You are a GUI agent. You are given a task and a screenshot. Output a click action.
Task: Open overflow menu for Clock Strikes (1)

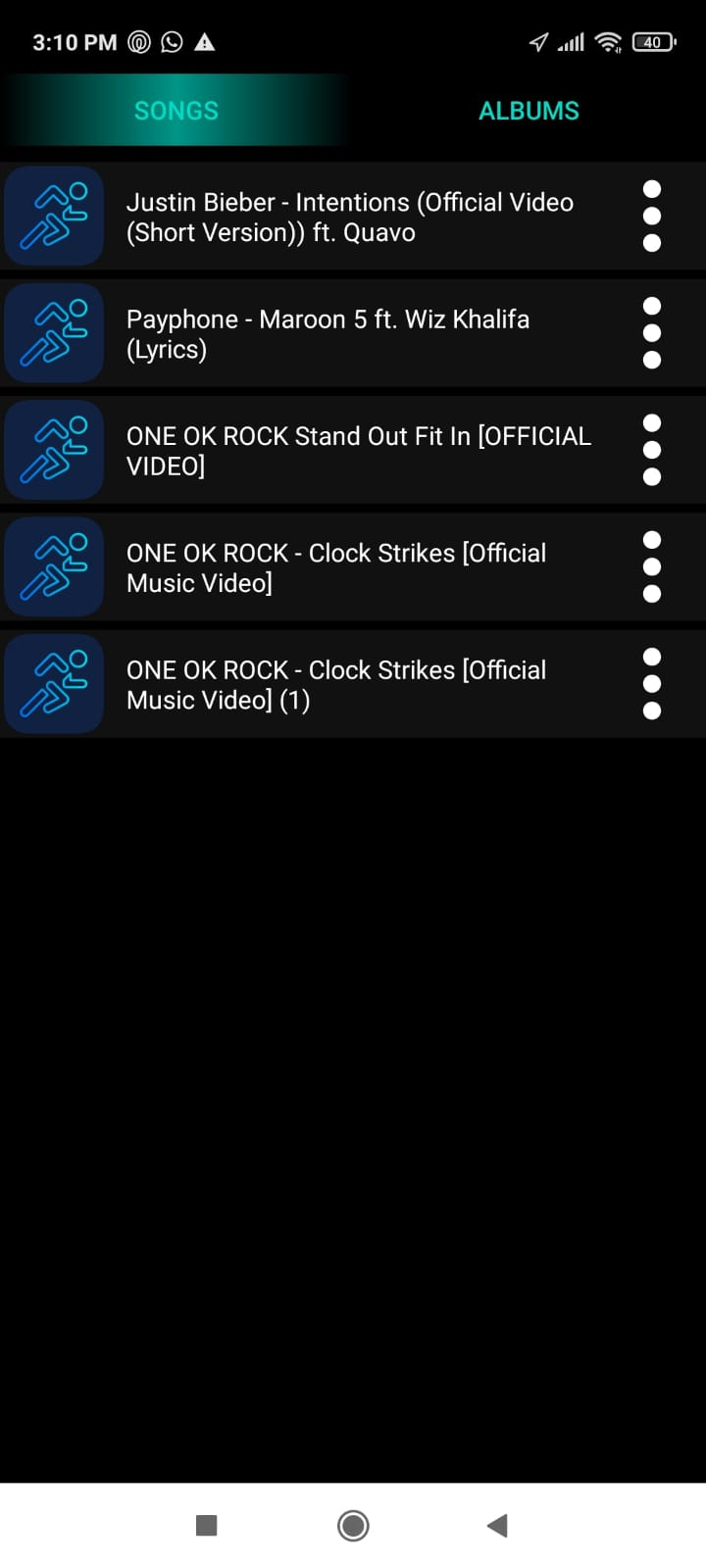tap(651, 684)
